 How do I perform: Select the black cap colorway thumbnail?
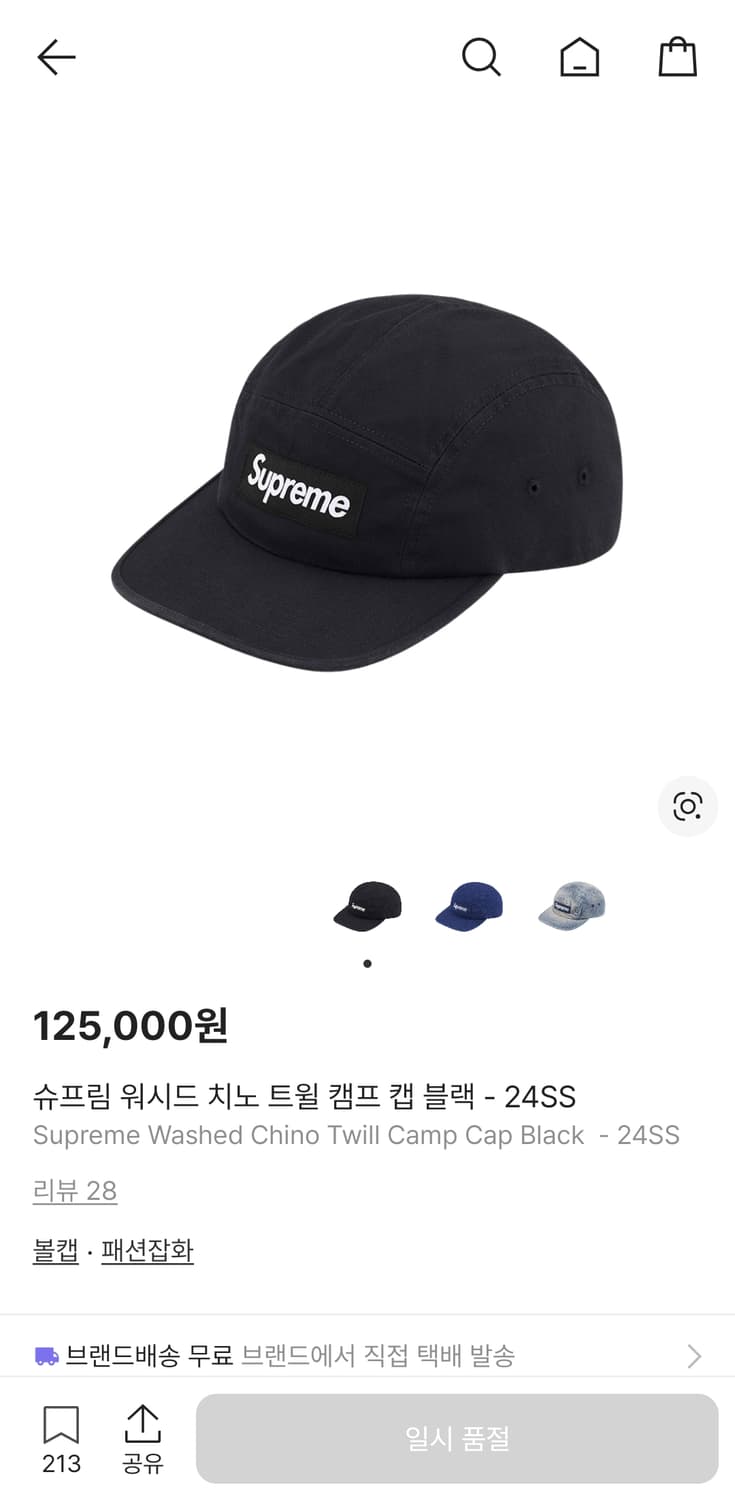point(368,905)
